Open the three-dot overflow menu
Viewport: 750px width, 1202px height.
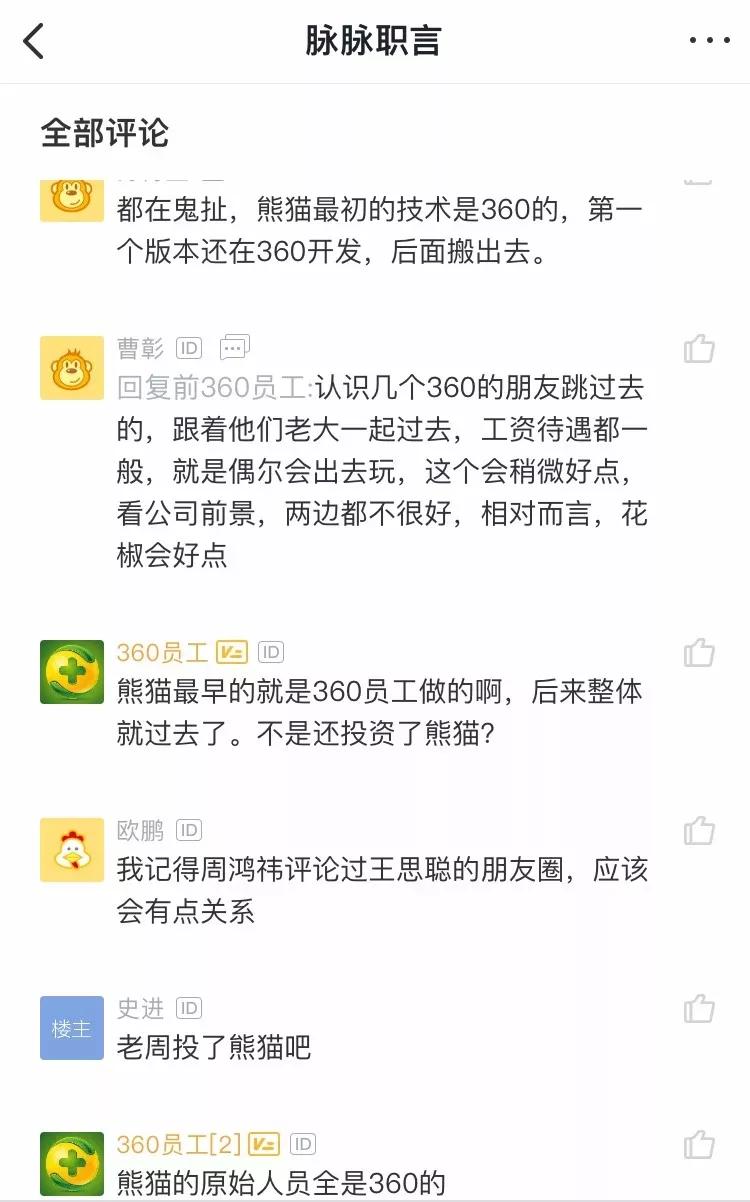pos(710,41)
